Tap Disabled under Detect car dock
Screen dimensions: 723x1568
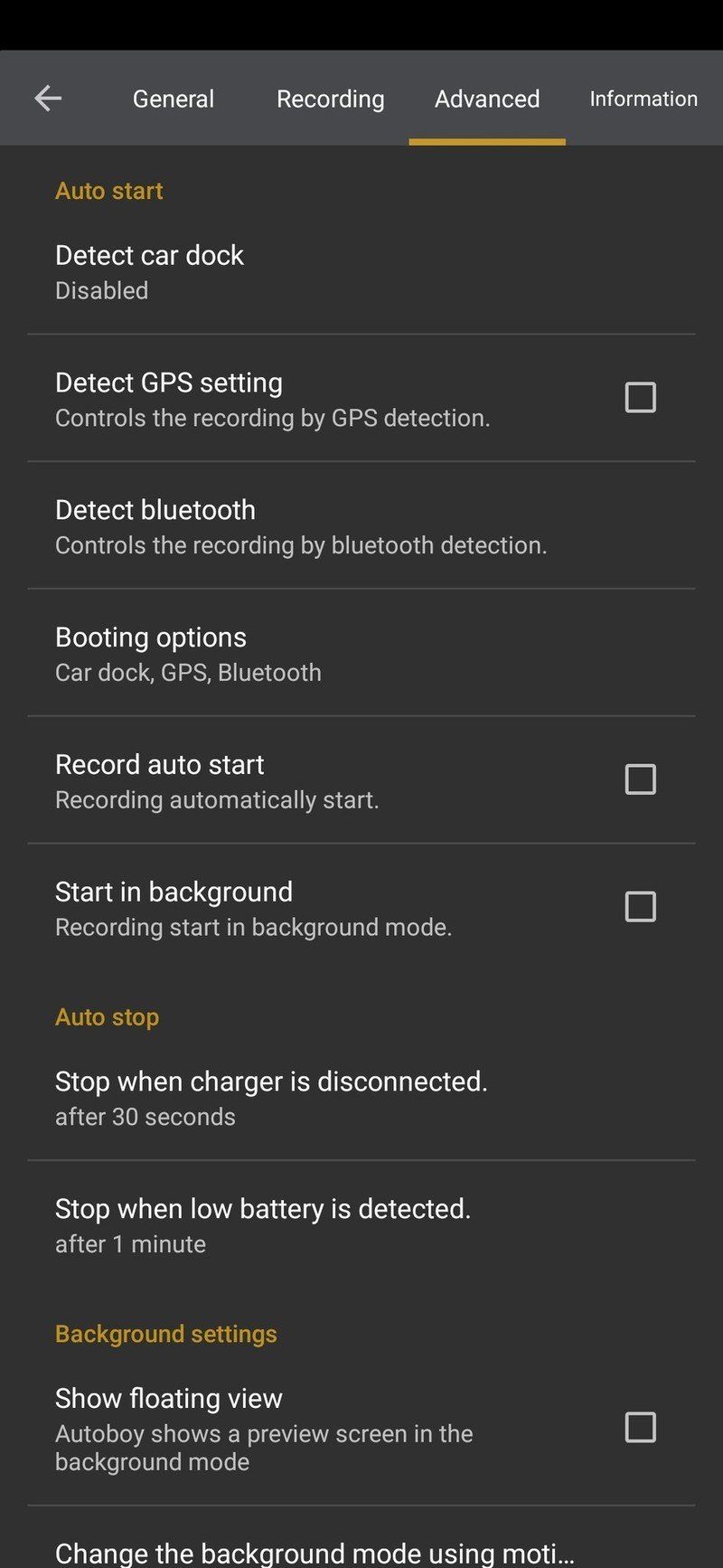(x=101, y=290)
